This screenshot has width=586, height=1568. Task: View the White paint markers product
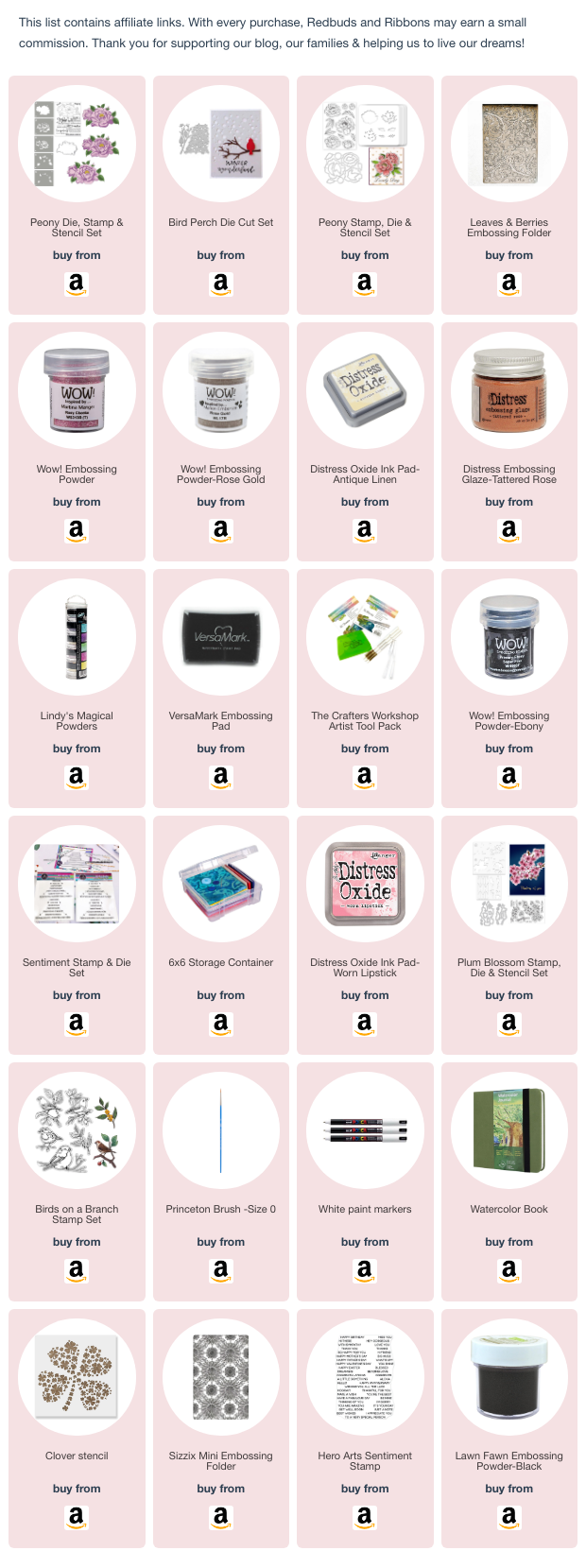(365, 1129)
